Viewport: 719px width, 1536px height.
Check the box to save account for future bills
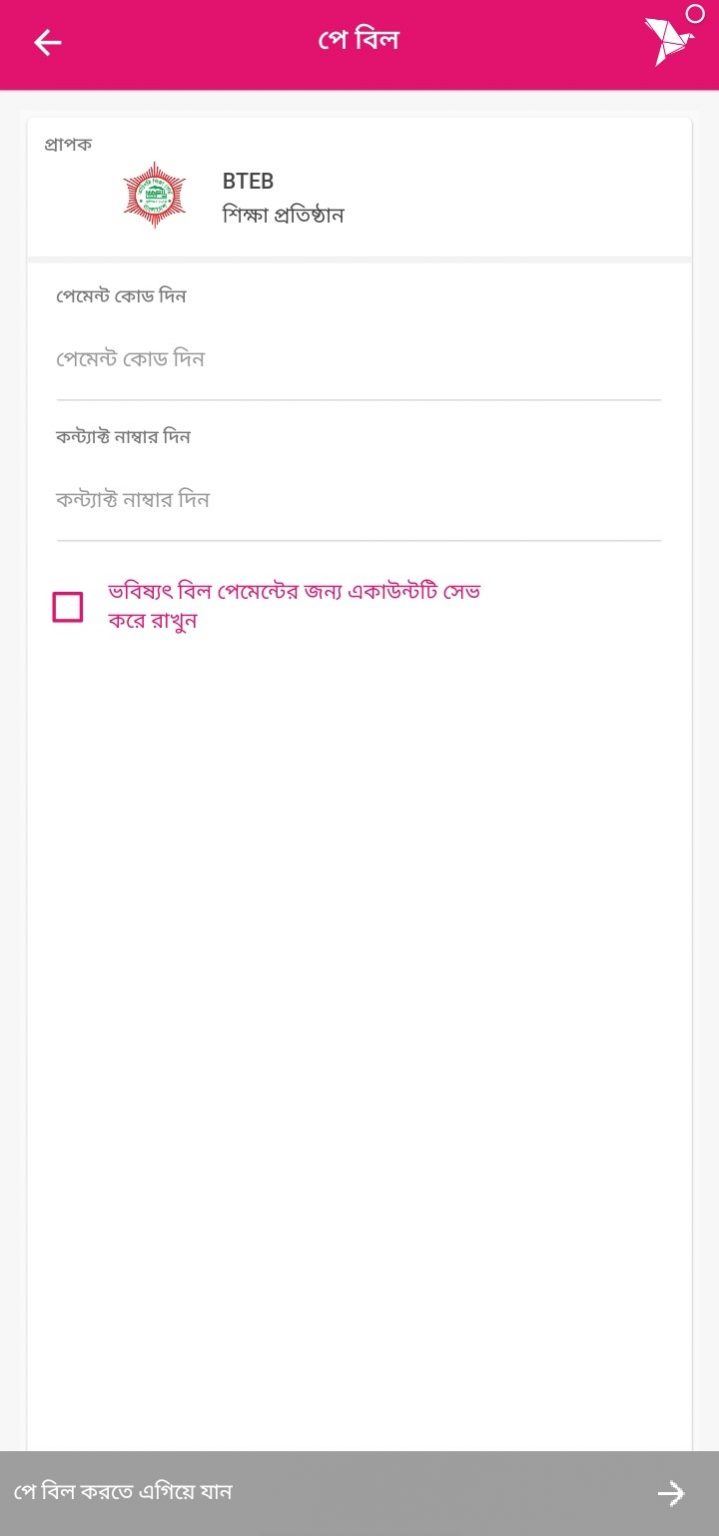tap(68, 607)
